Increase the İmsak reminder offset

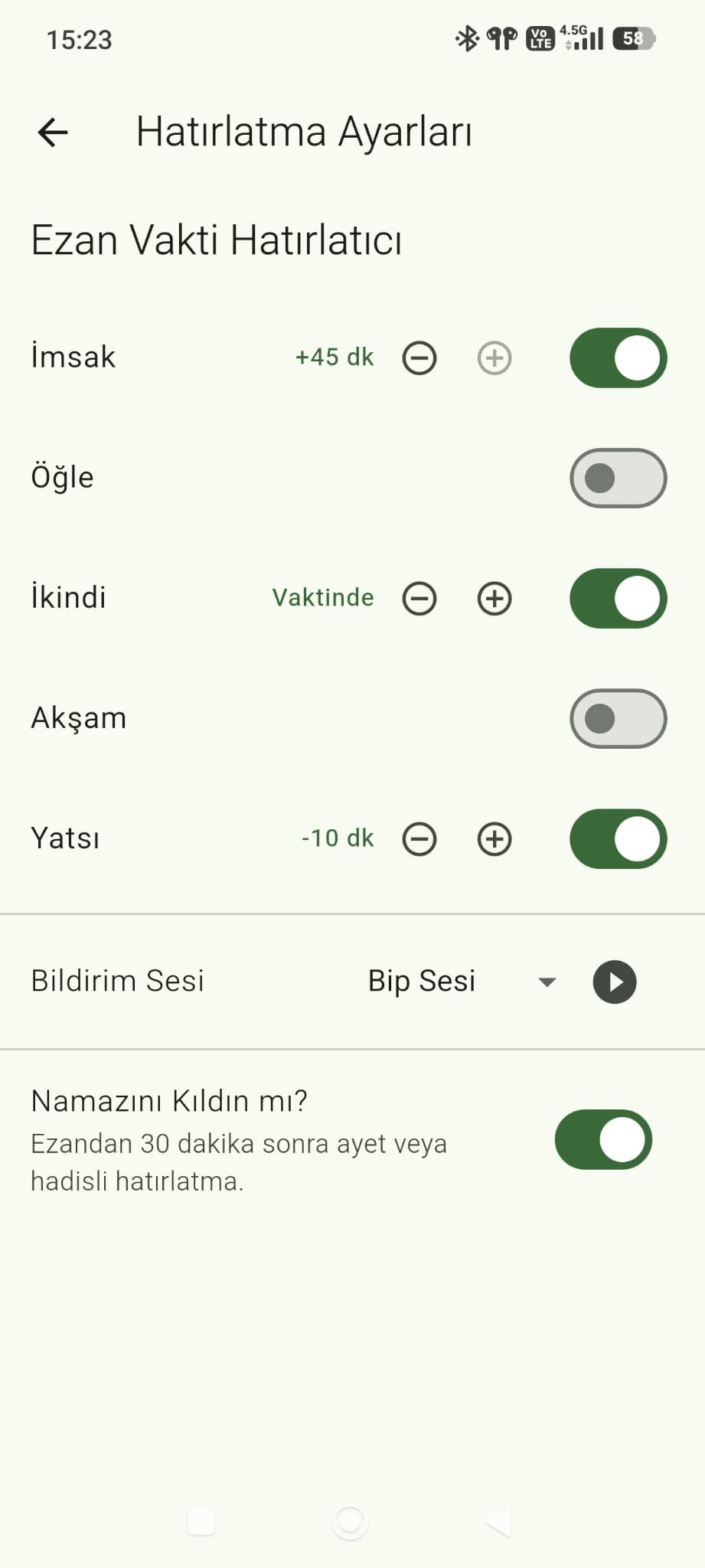(x=494, y=358)
